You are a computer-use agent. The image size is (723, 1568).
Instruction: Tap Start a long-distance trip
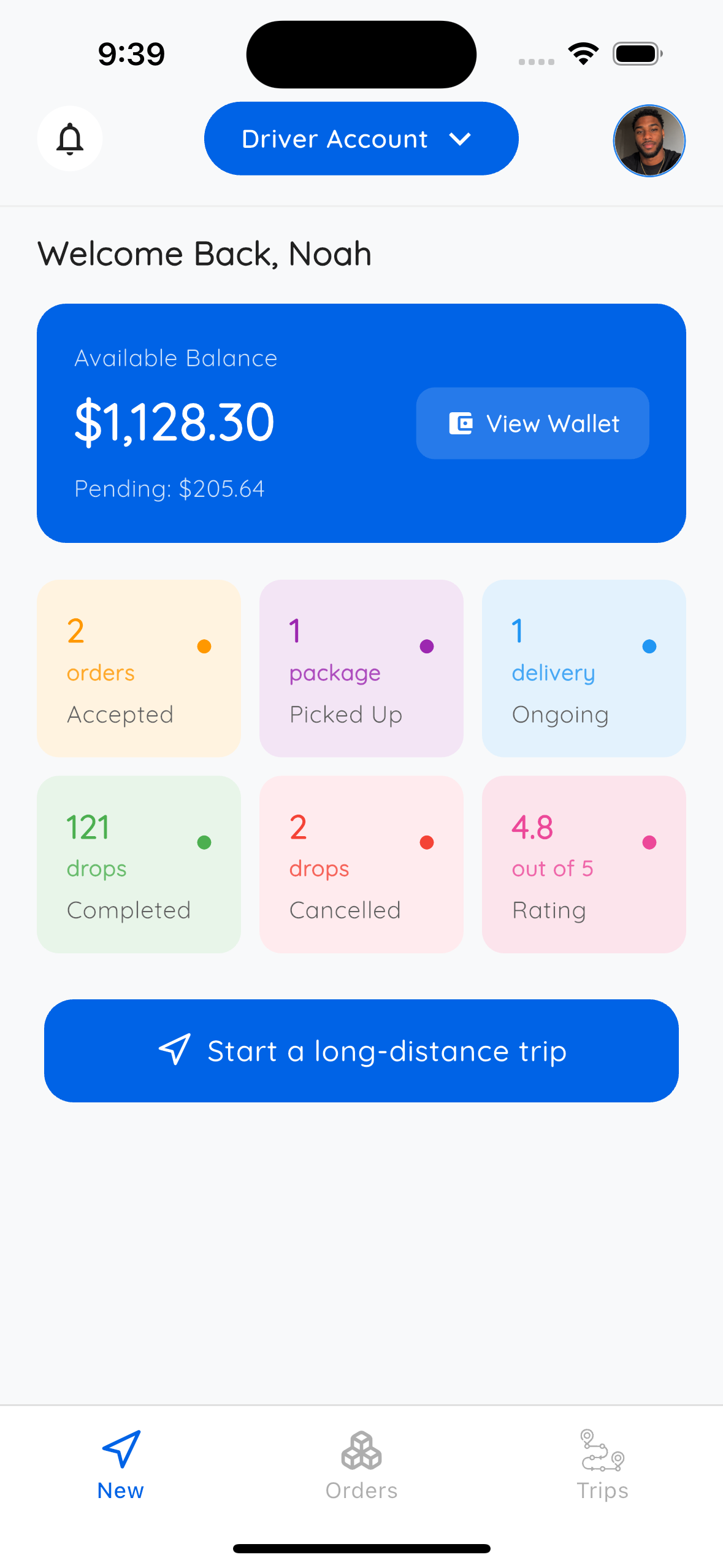pos(361,1050)
